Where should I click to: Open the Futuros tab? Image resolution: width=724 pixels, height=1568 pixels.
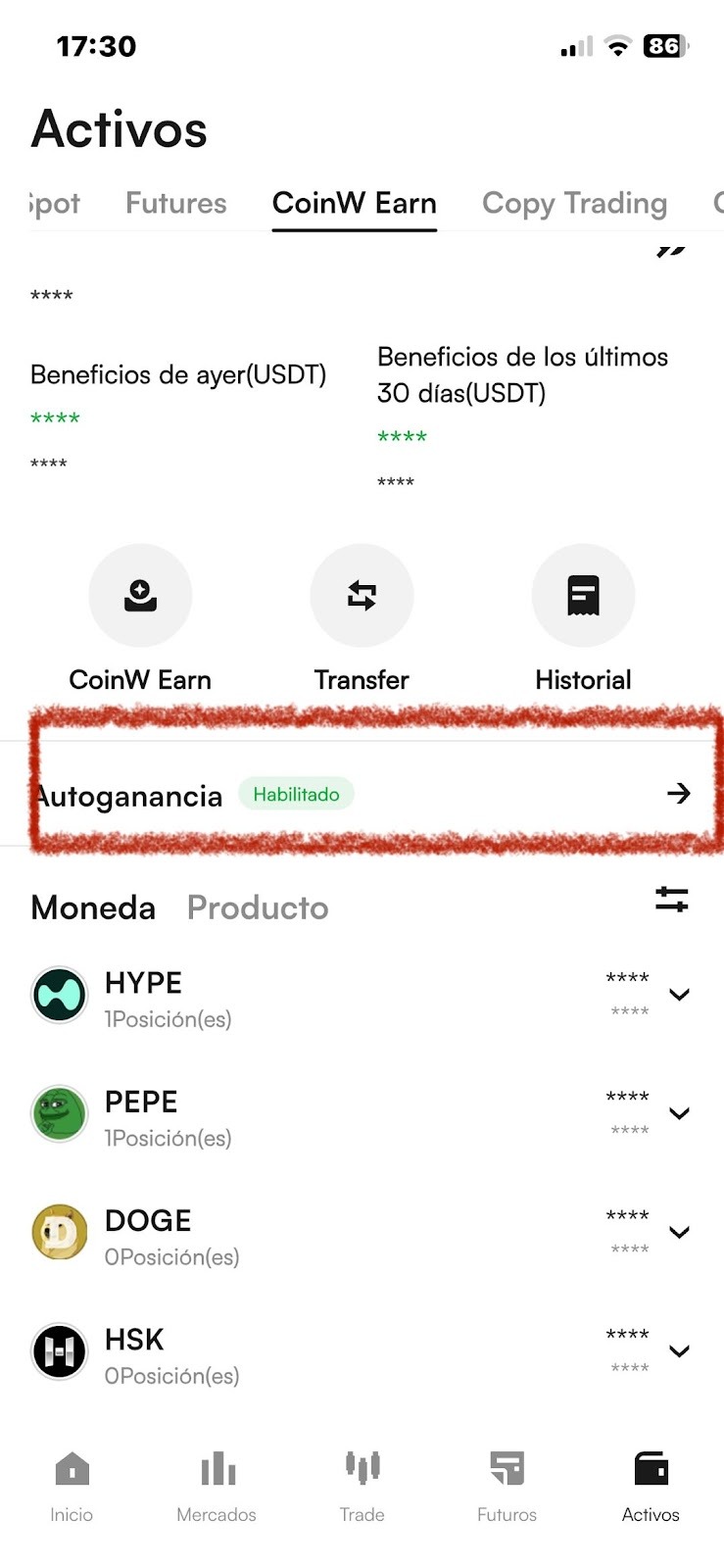(507, 1486)
